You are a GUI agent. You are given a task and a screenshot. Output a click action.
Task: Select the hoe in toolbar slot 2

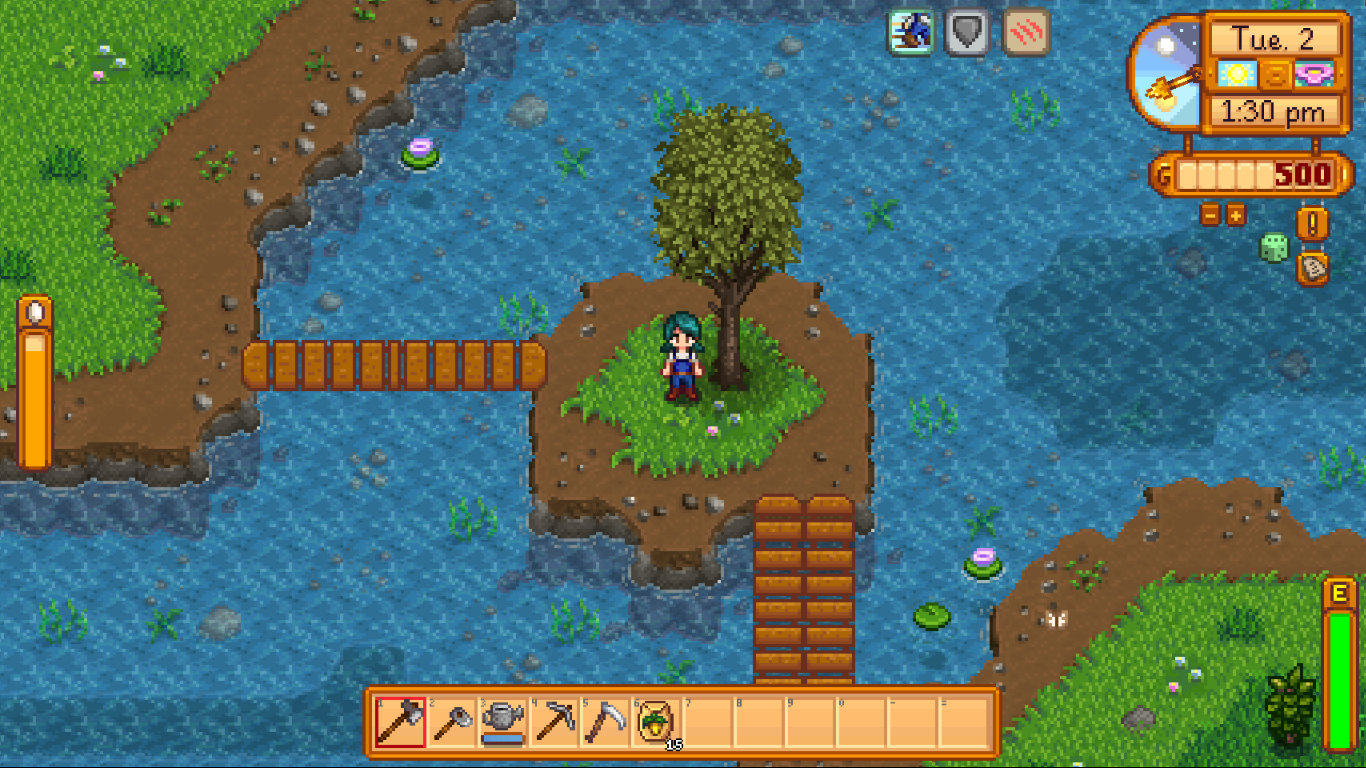point(452,722)
